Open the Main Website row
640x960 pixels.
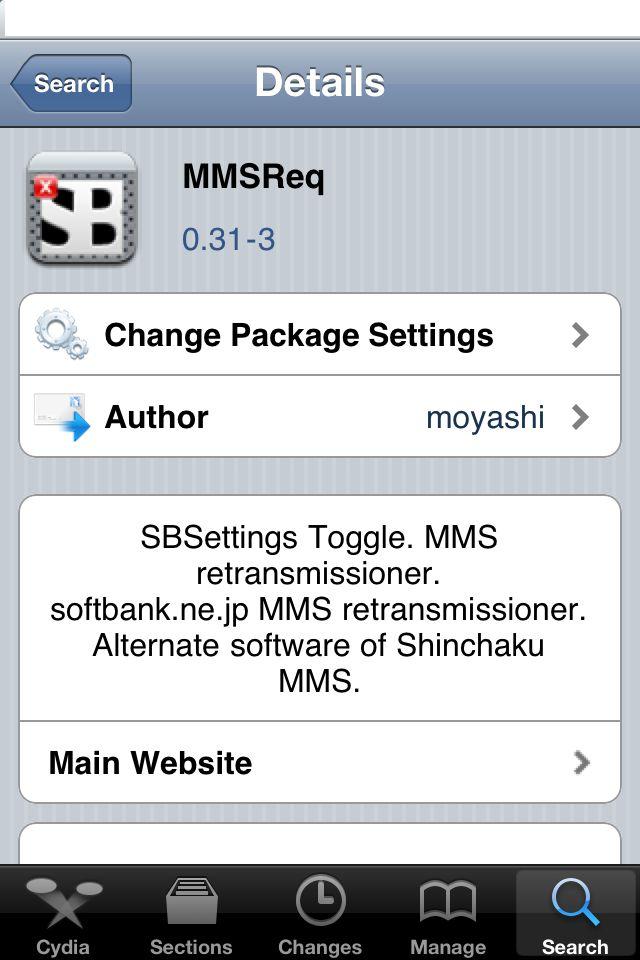point(320,763)
